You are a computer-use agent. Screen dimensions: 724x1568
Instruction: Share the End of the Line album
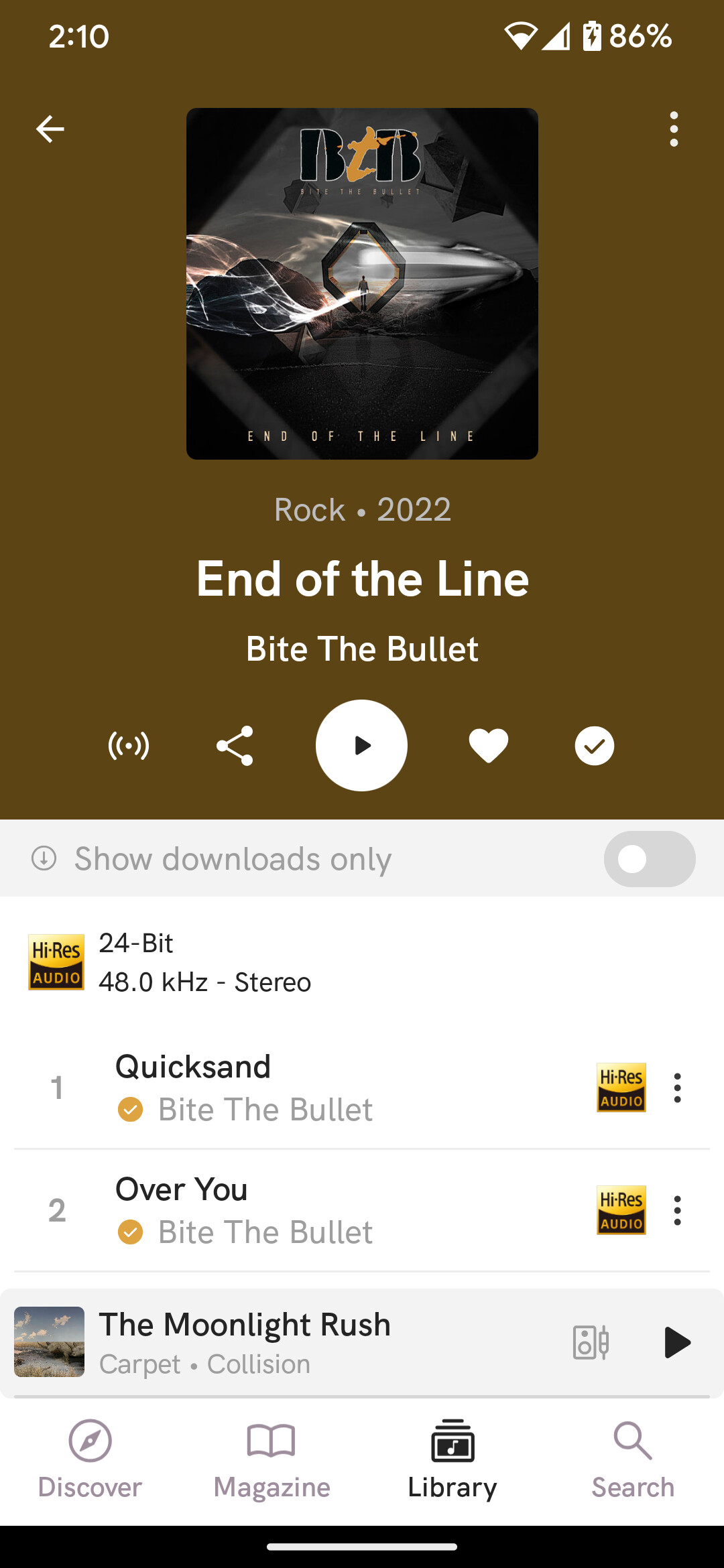point(235,746)
